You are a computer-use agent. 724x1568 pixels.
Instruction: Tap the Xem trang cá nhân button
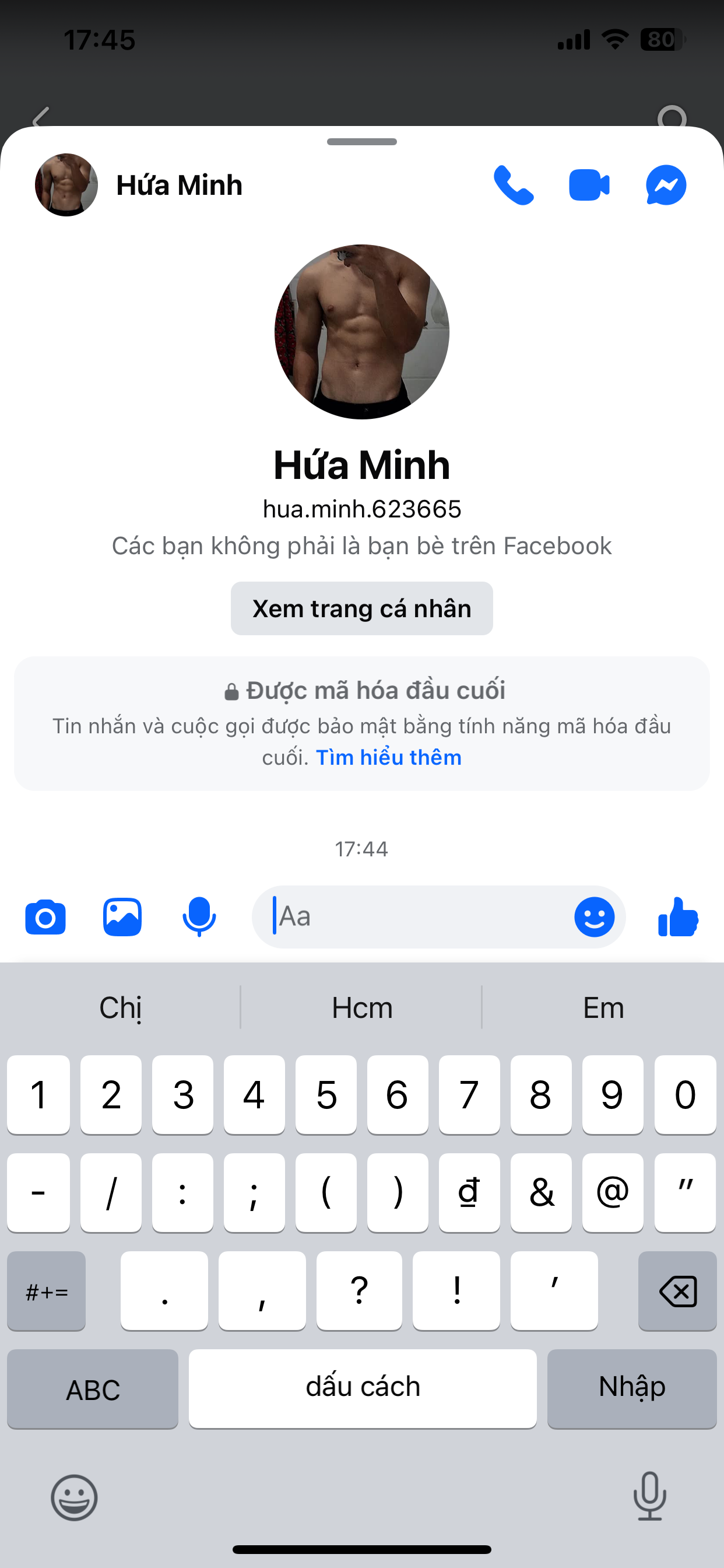(x=361, y=608)
